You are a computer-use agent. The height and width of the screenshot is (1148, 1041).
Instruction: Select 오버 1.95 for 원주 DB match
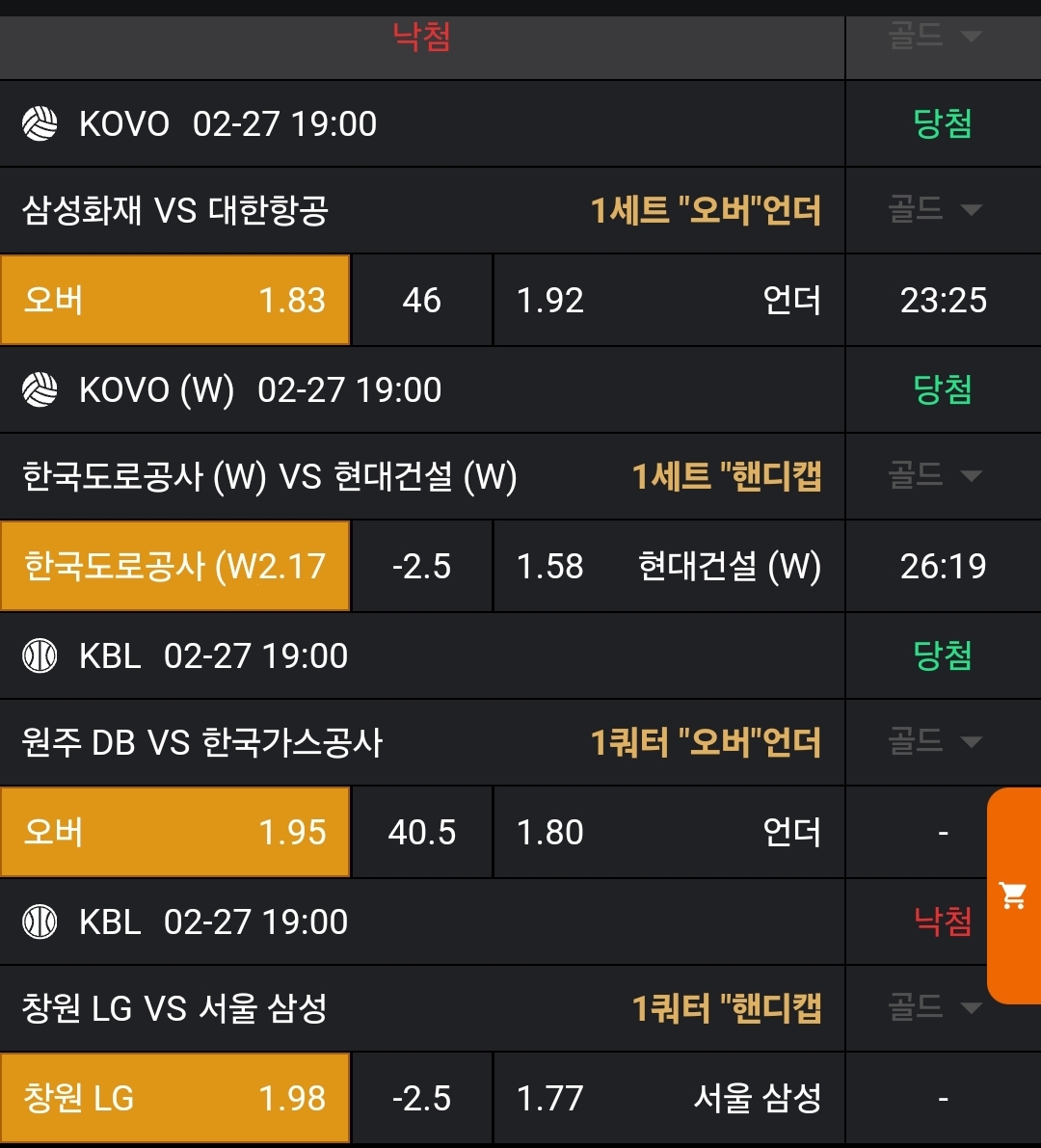(x=174, y=832)
